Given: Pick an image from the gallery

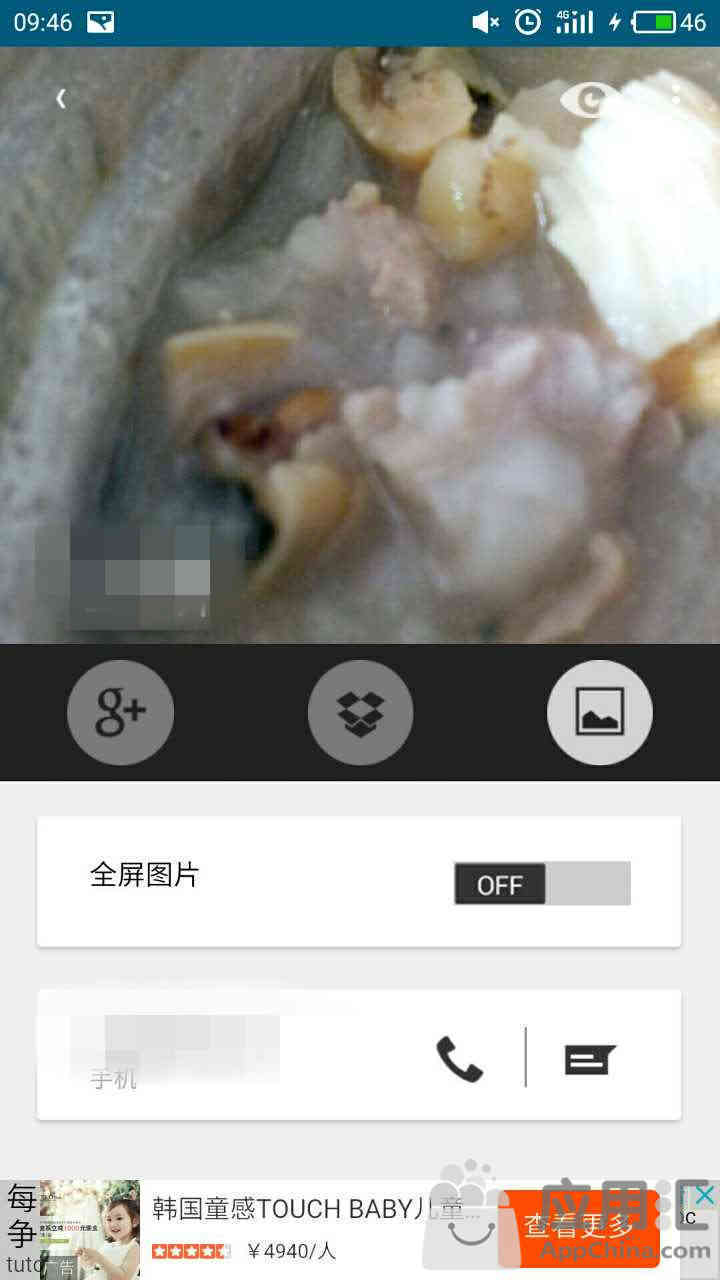Looking at the screenshot, I should [x=600, y=712].
